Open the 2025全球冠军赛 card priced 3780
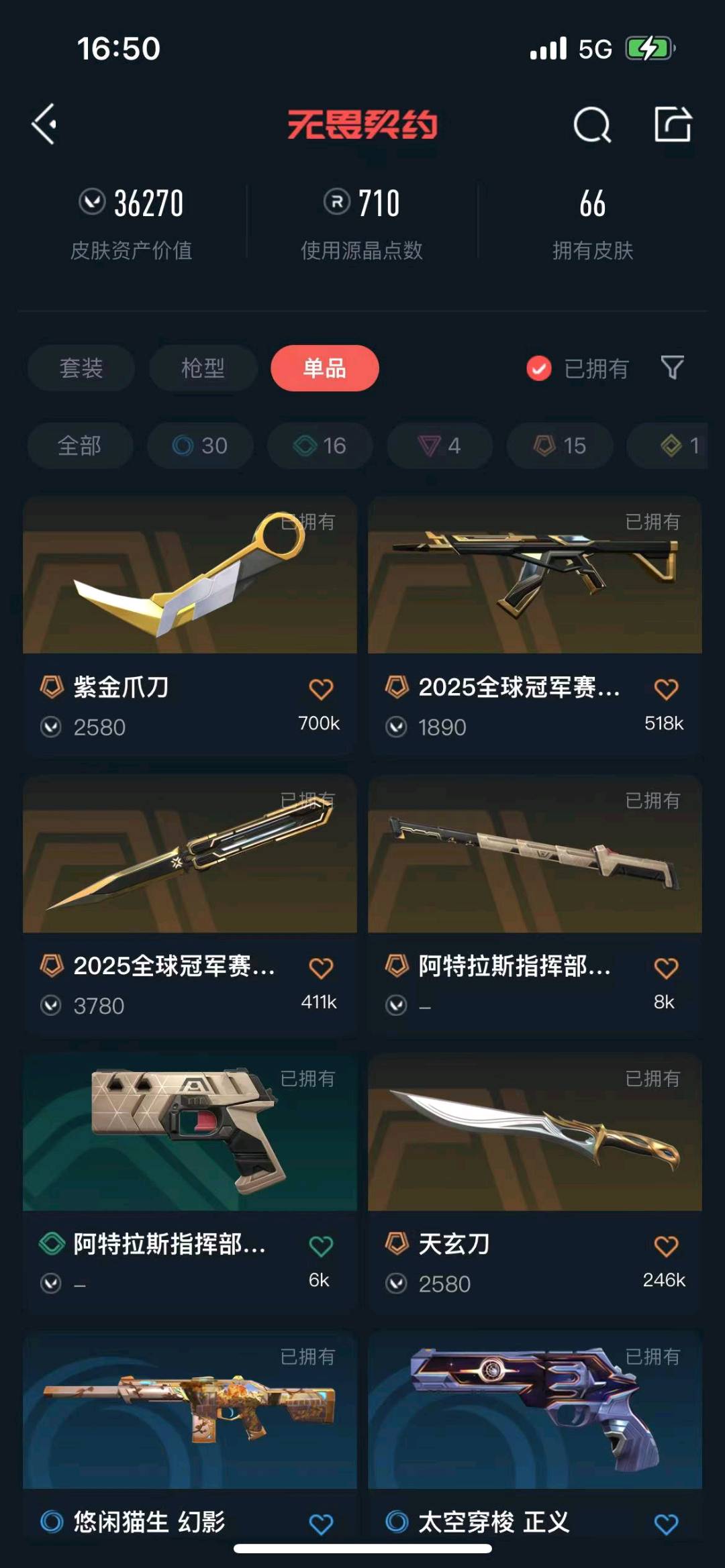 click(190, 906)
